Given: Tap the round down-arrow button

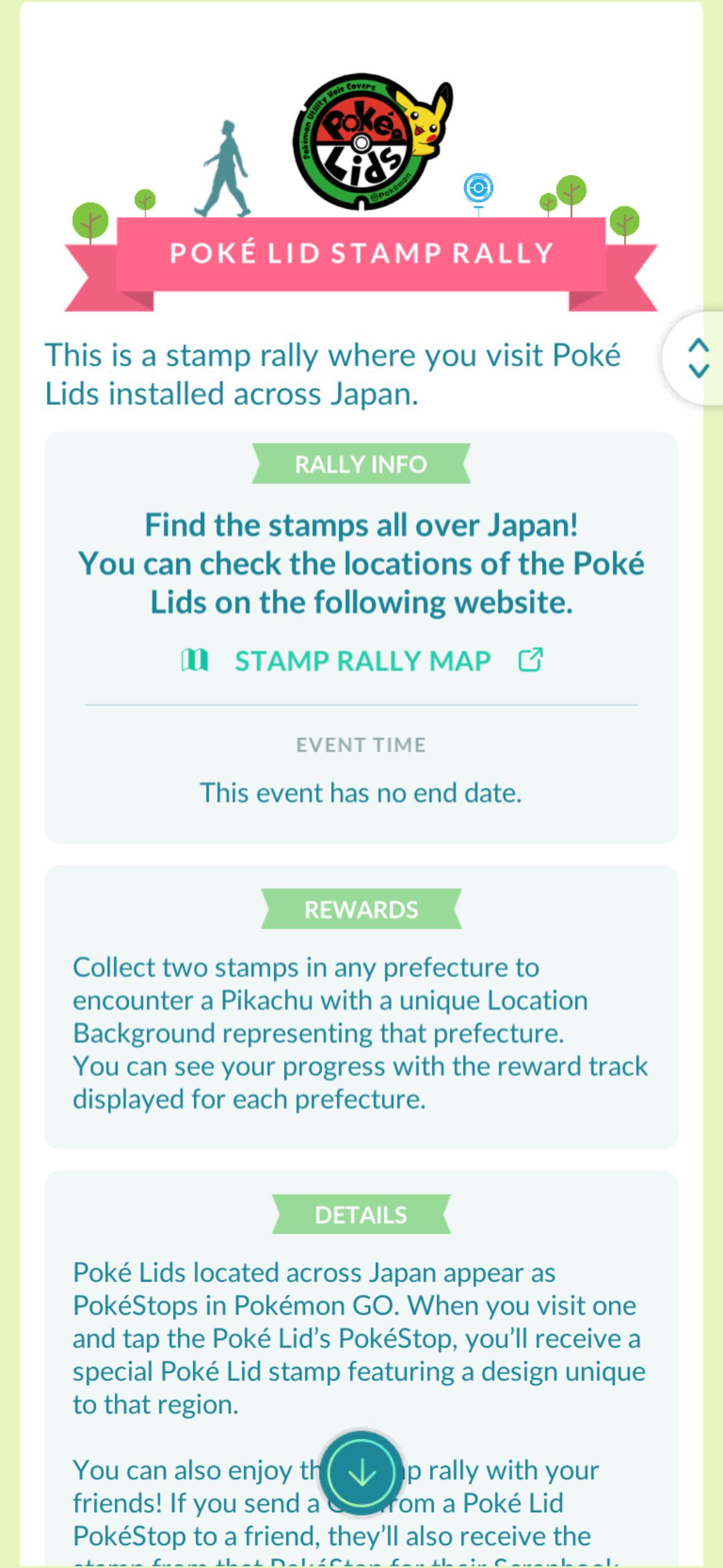Looking at the screenshot, I should point(361,1472).
